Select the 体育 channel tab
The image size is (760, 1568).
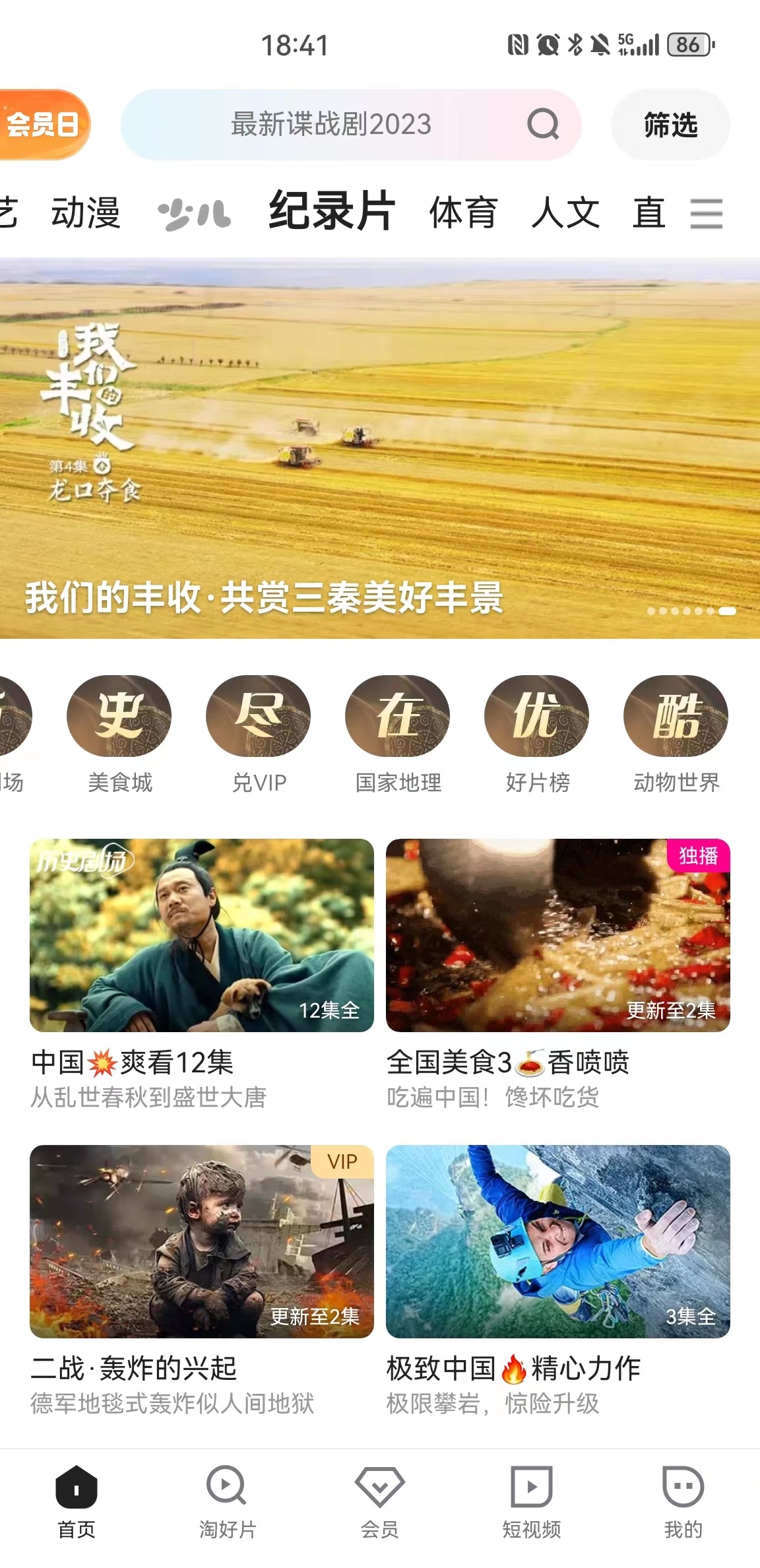463,213
